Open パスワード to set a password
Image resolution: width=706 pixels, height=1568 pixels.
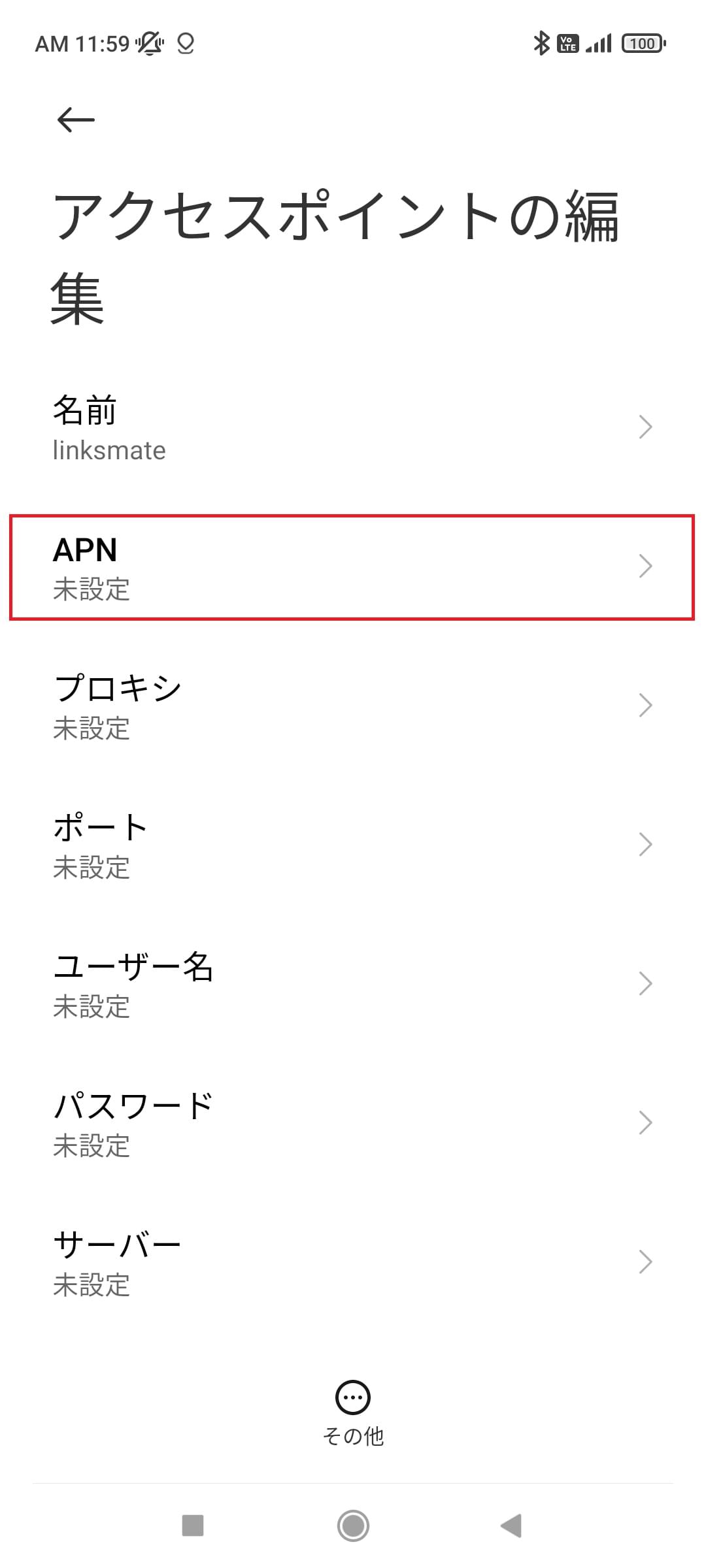(261, 1122)
